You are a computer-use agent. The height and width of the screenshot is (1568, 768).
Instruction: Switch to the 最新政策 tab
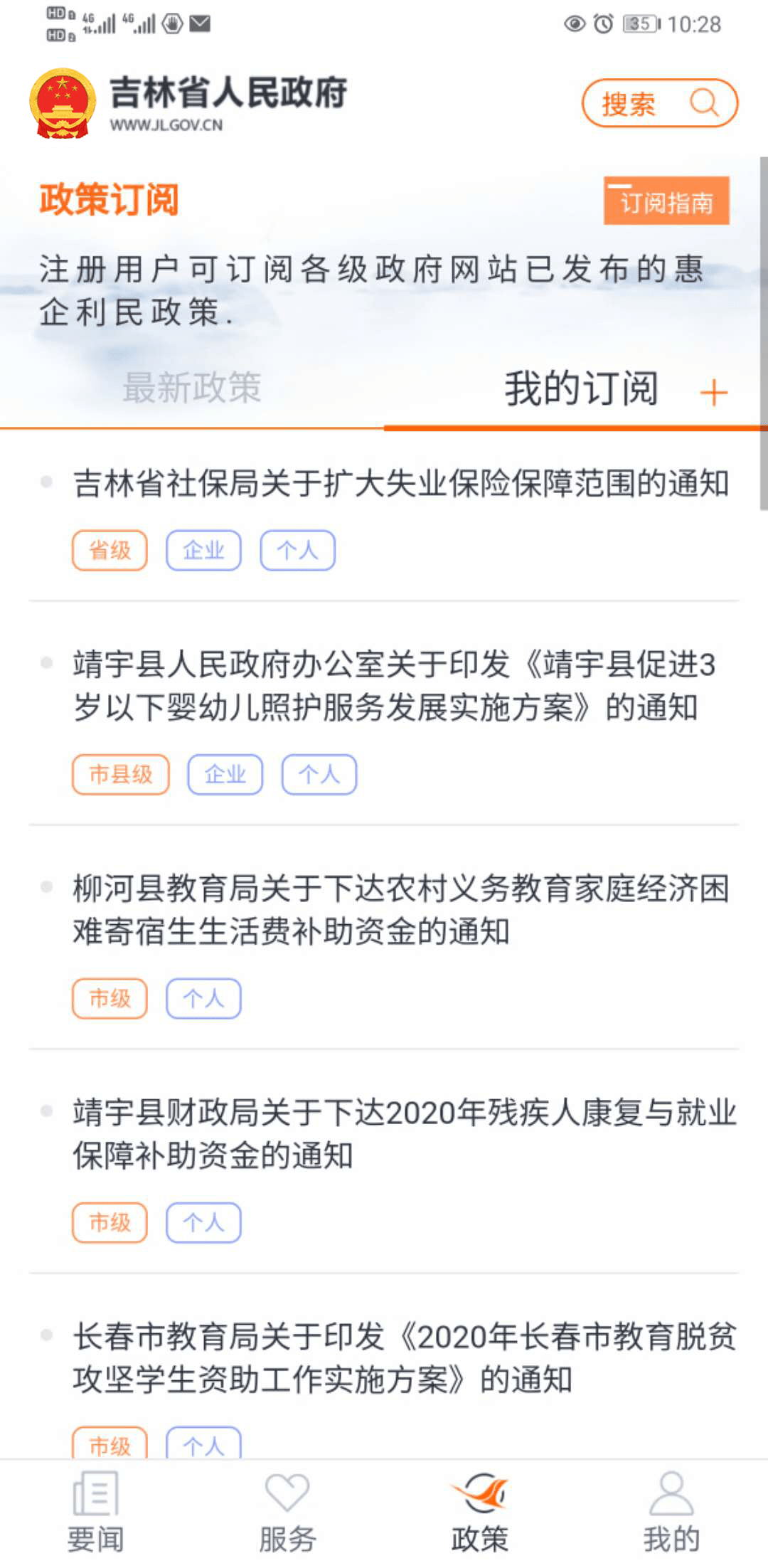click(x=192, y=388)
